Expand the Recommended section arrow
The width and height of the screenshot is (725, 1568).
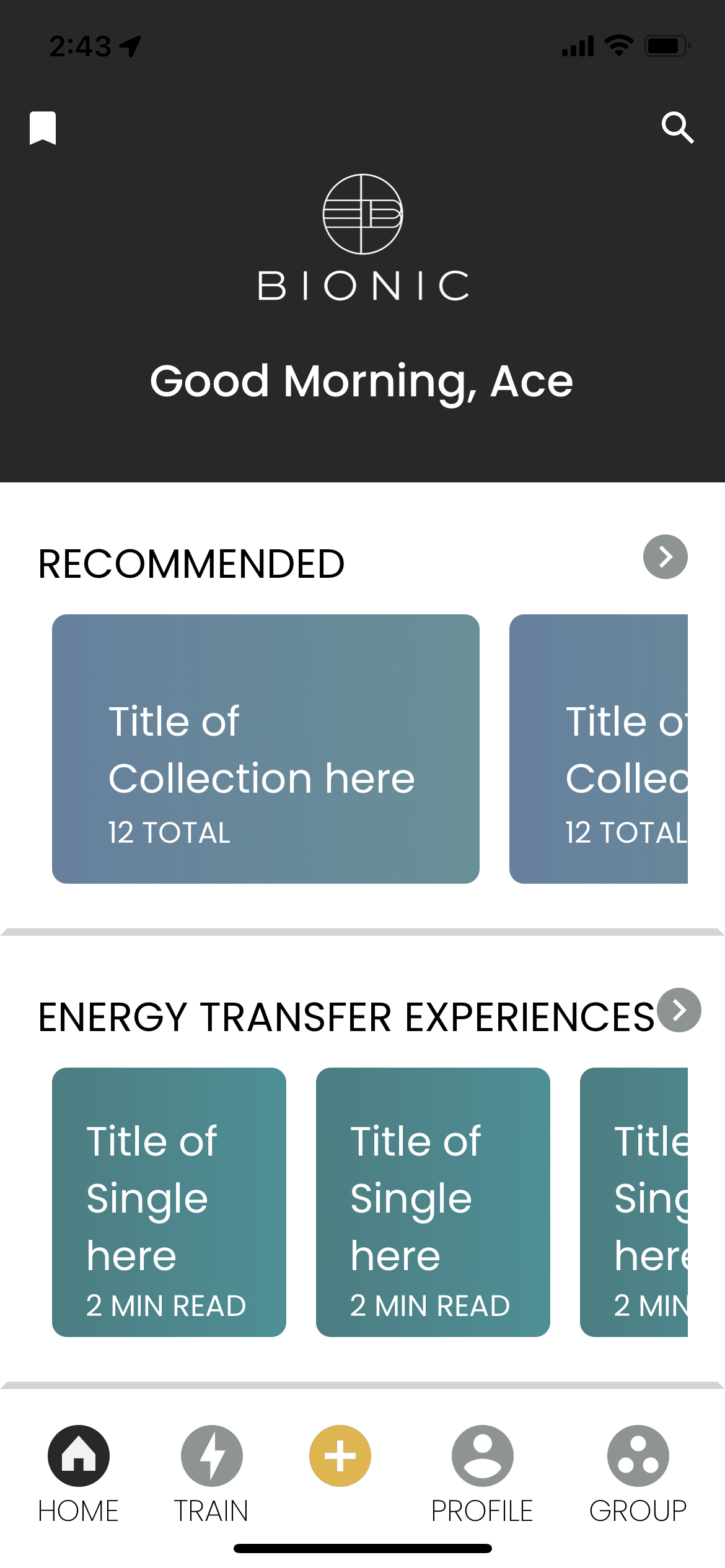pos(665,557)
